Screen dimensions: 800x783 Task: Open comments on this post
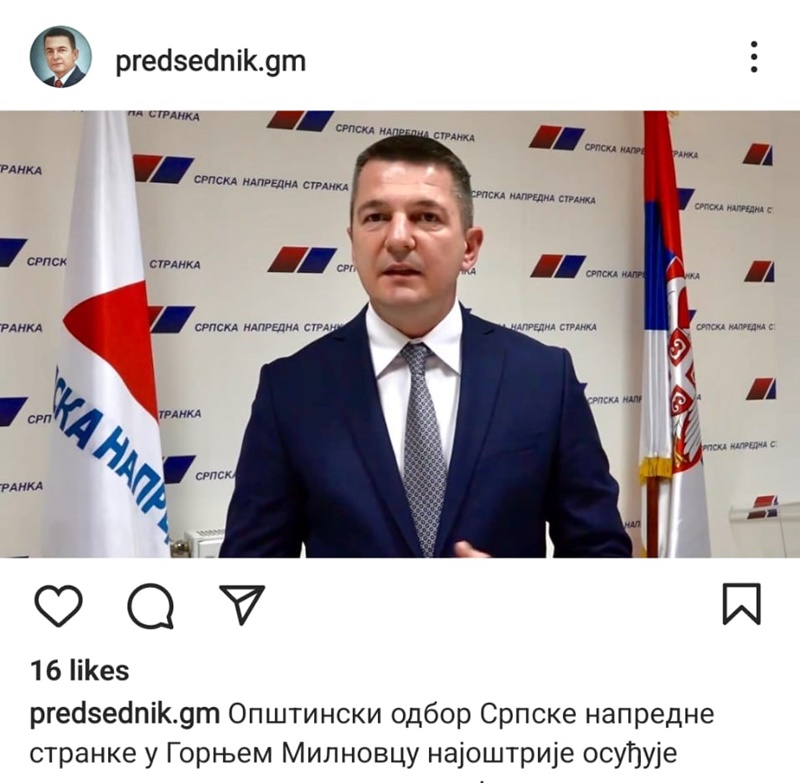coord(150,606)
